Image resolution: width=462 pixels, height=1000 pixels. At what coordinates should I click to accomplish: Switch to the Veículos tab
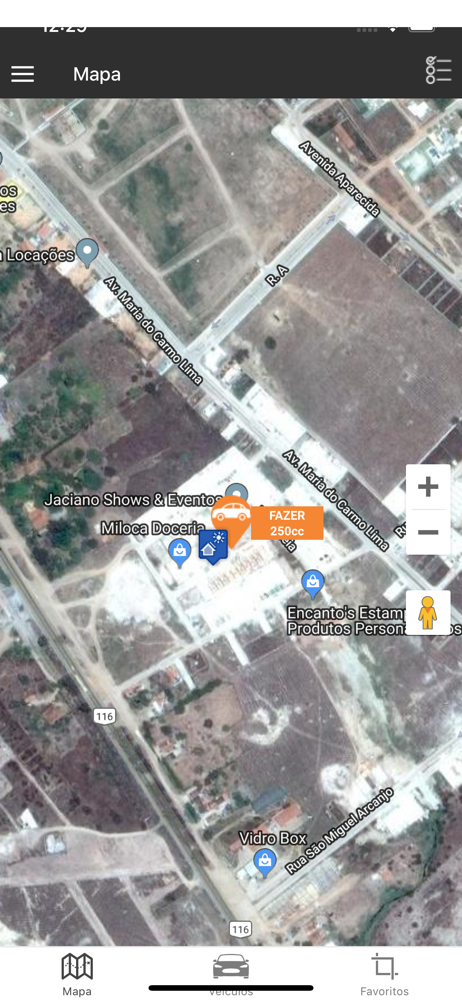(231, 974)
